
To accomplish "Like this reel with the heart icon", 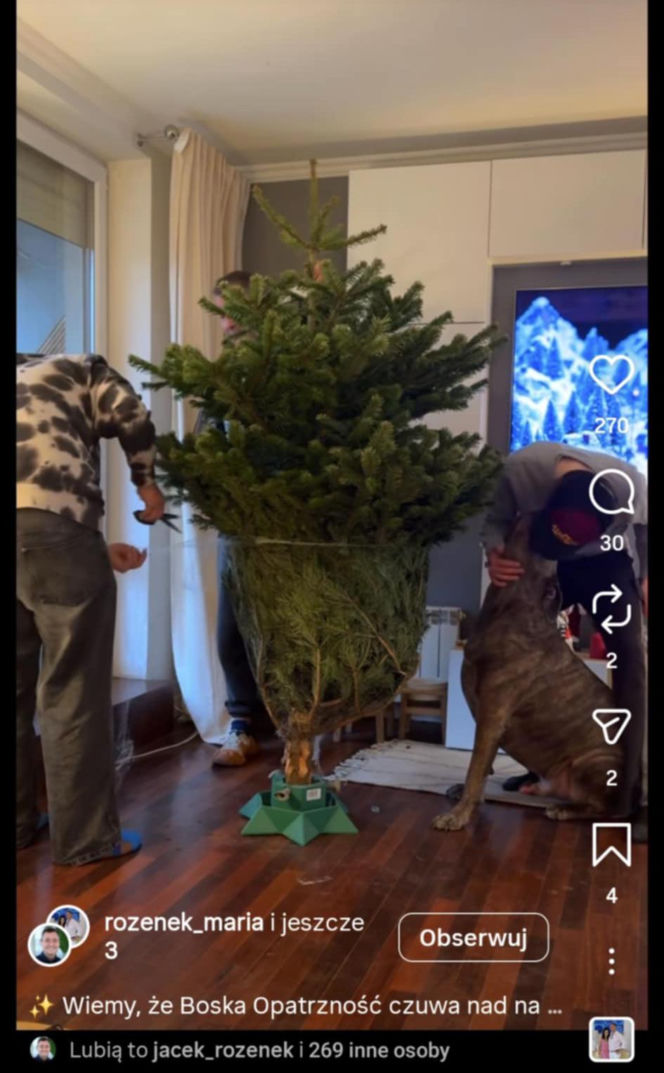I will click(611, 374).
